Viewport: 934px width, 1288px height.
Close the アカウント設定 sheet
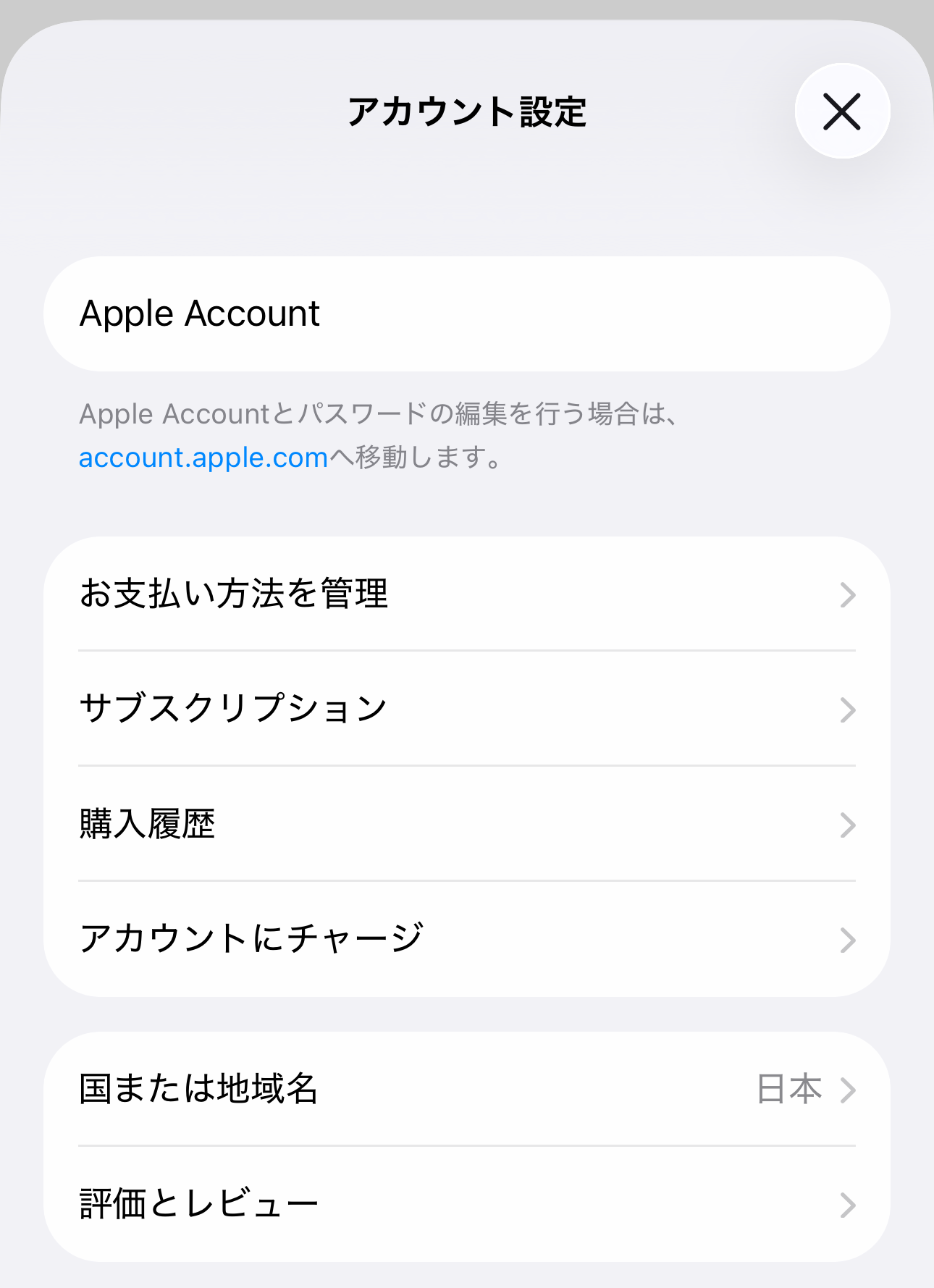click(842, 111)
